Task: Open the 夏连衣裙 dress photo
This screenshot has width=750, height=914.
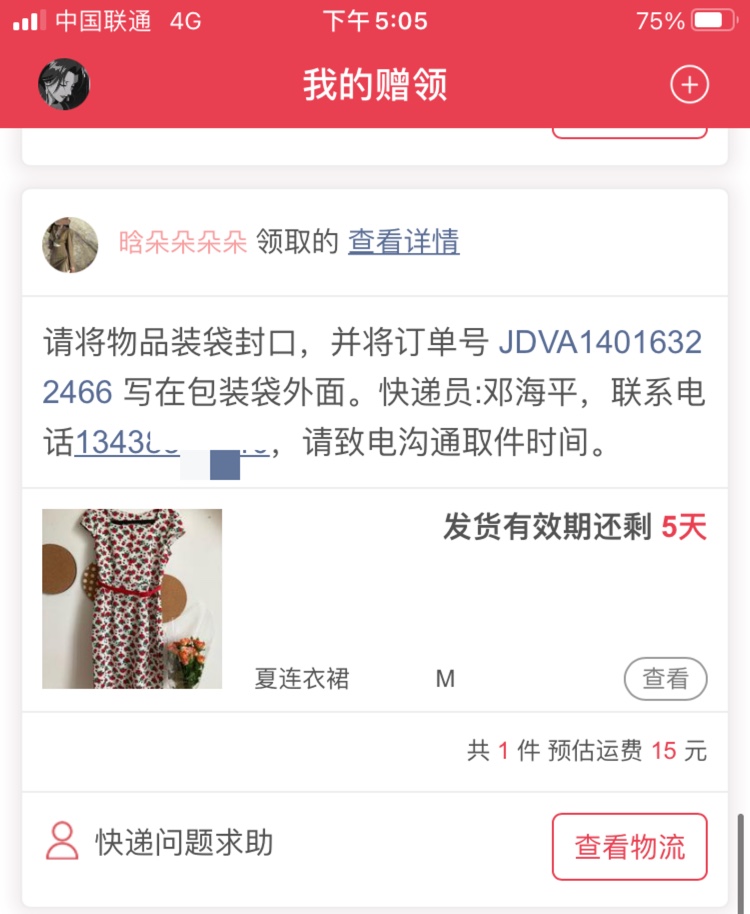Action: pos(132,599)
